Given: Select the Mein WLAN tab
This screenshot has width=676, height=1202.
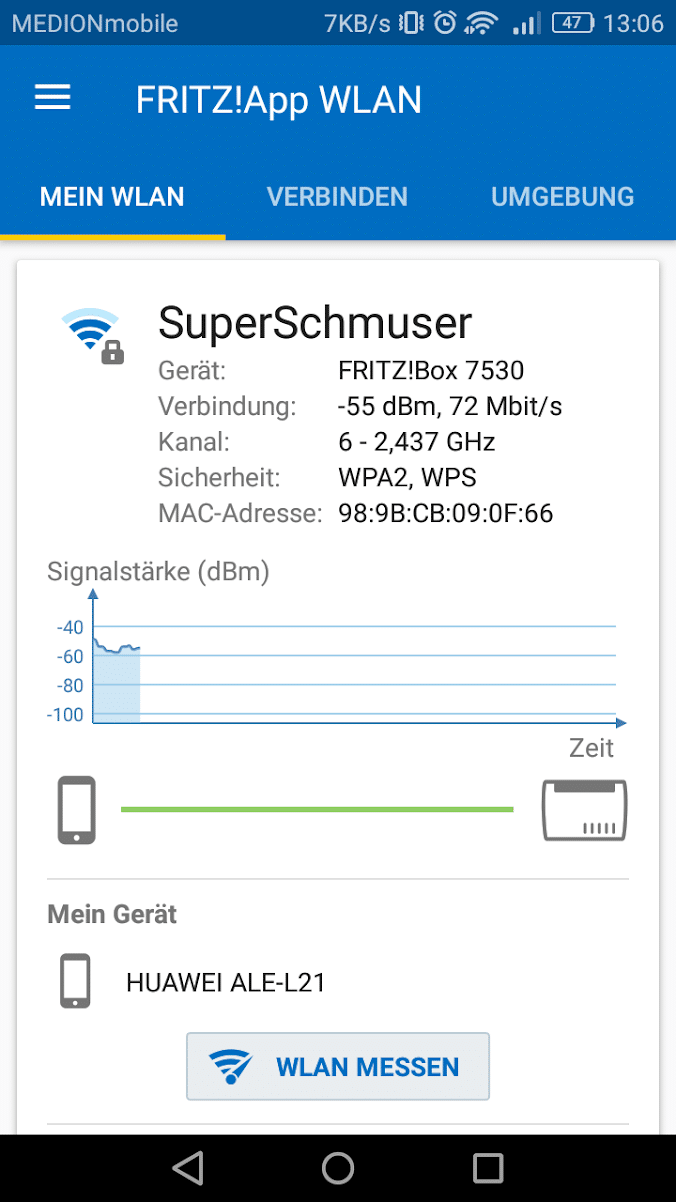Looking at the screenshot, I should click(x=112, y=196).
